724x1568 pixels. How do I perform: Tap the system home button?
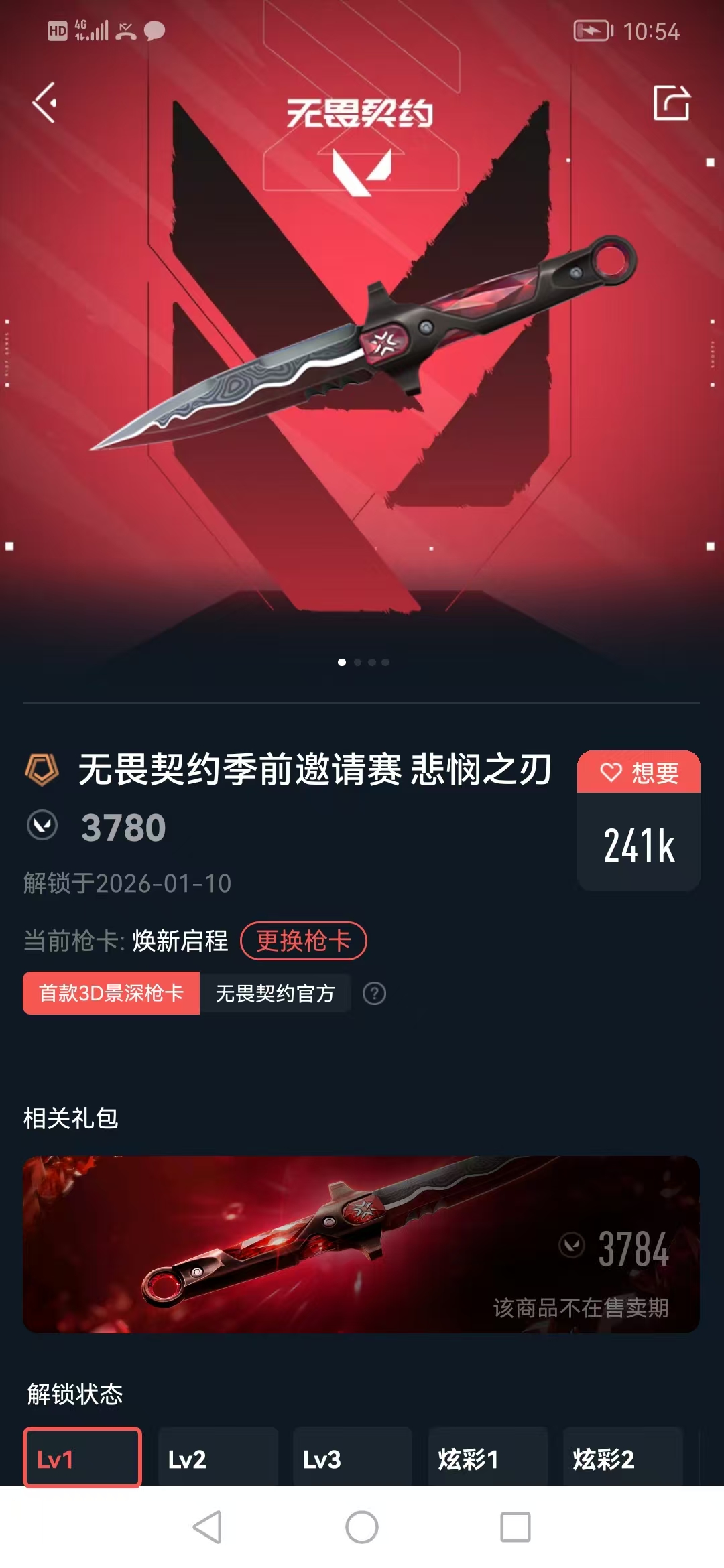[362, 1528]
